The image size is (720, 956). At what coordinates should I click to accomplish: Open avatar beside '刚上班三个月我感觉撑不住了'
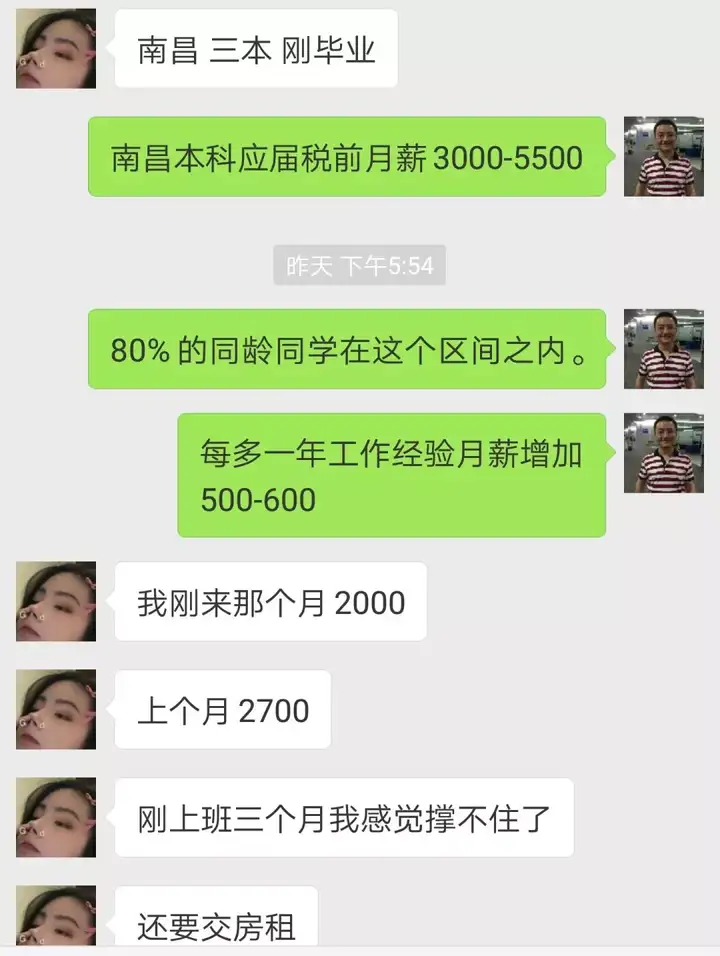(56, 817)
